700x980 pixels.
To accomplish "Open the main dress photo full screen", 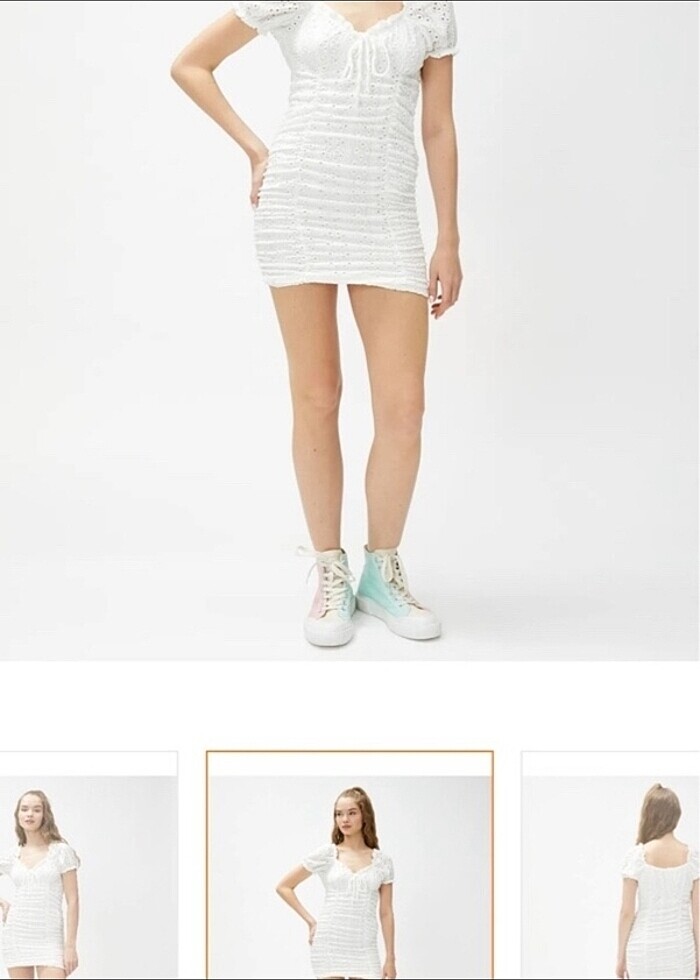I will (350, 330).
